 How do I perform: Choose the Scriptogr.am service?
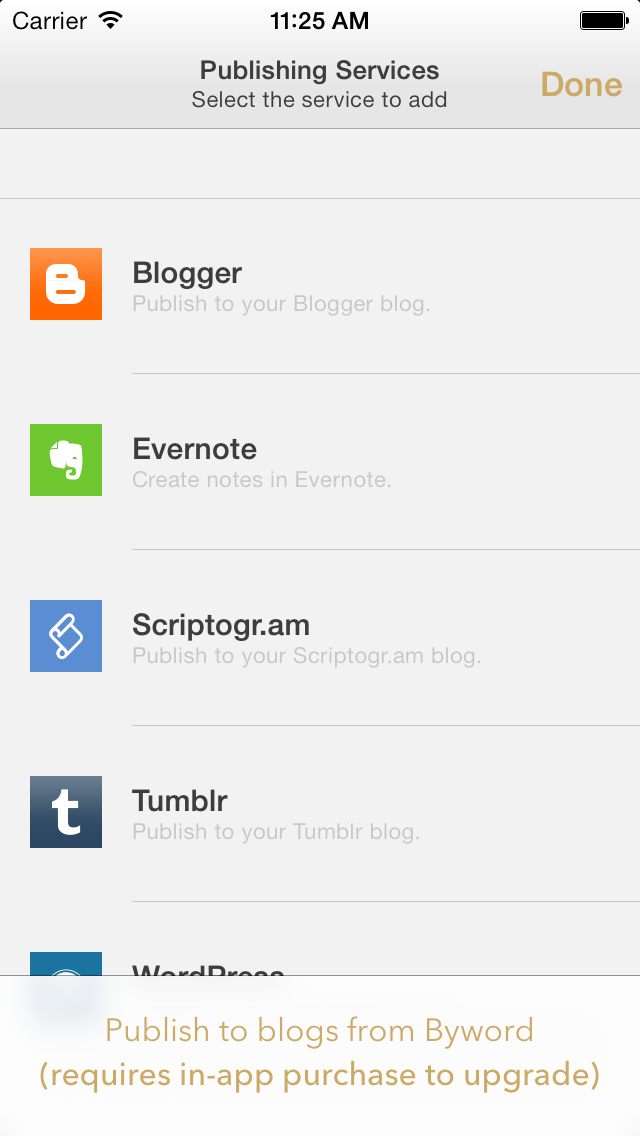(x=320, y=638)
